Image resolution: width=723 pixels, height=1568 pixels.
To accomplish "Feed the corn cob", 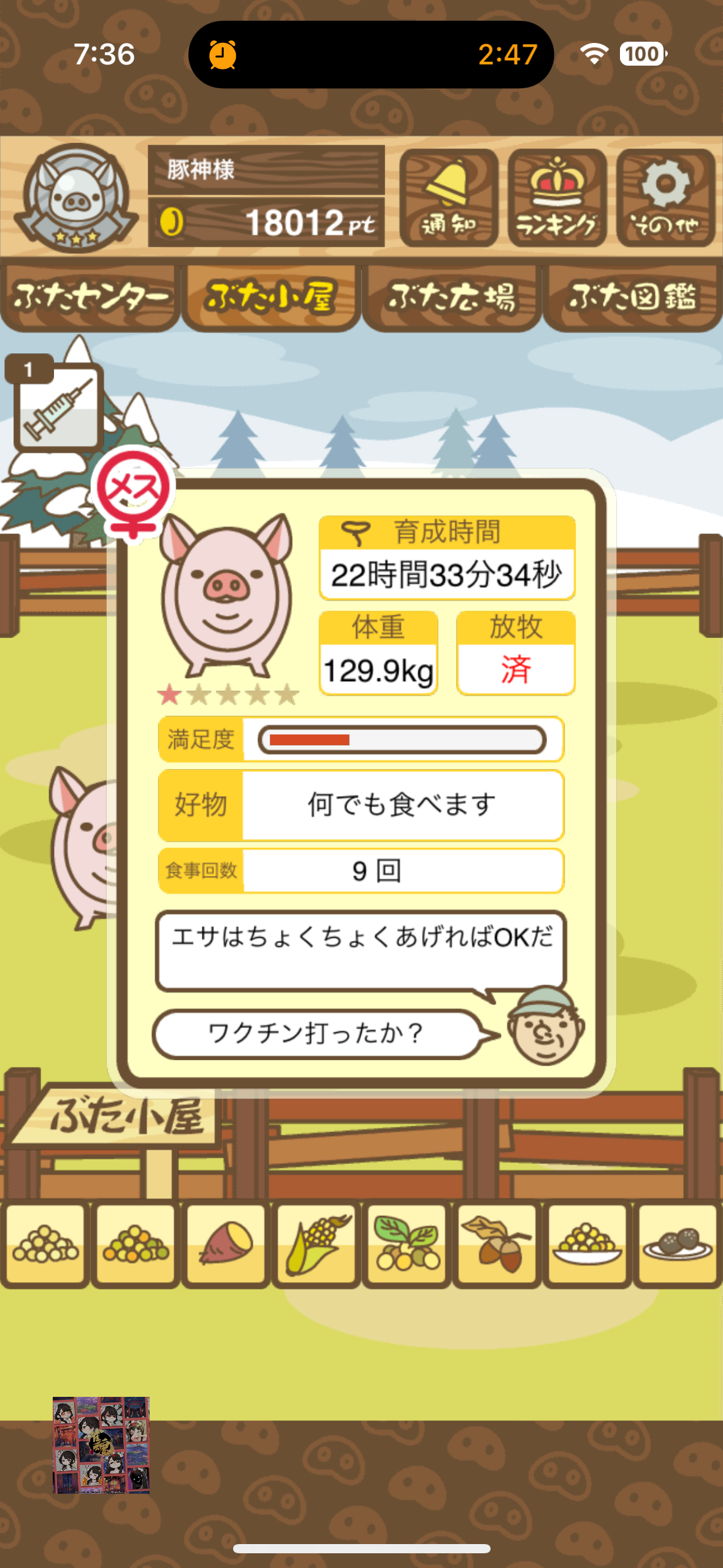I will pos(316,1244).
